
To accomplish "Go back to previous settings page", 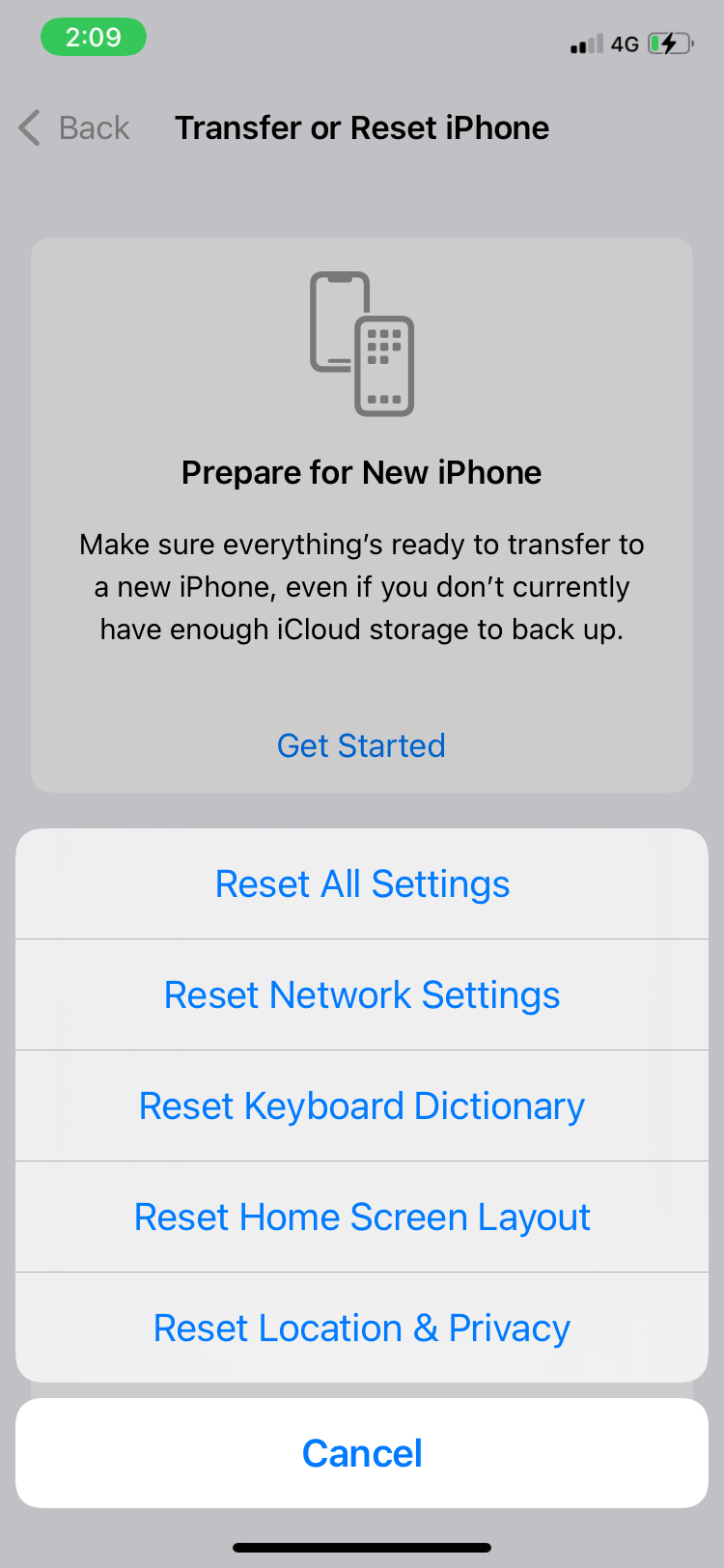I will pyautogui.click(x=75, y=127).
